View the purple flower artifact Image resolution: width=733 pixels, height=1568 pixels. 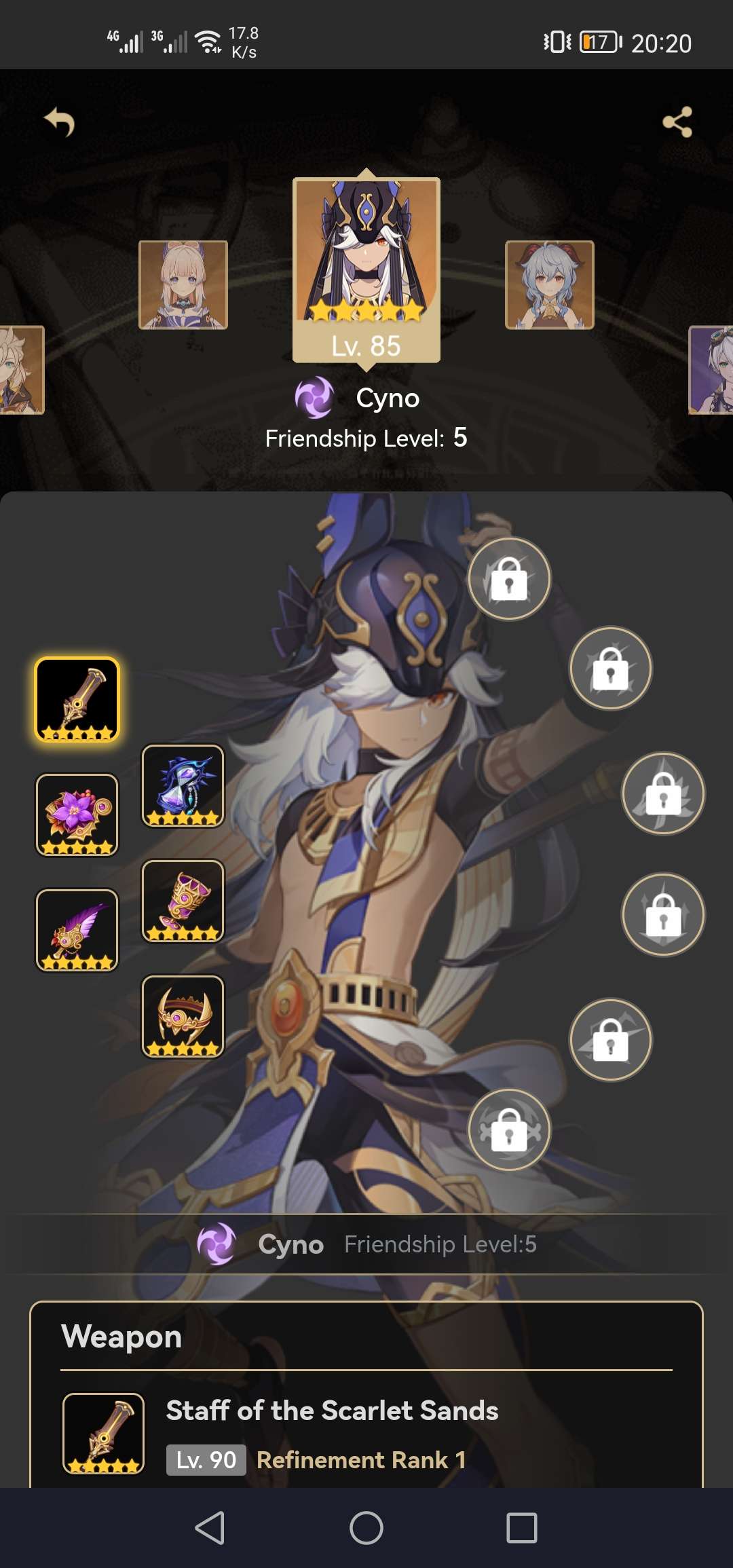pos(77,815)
